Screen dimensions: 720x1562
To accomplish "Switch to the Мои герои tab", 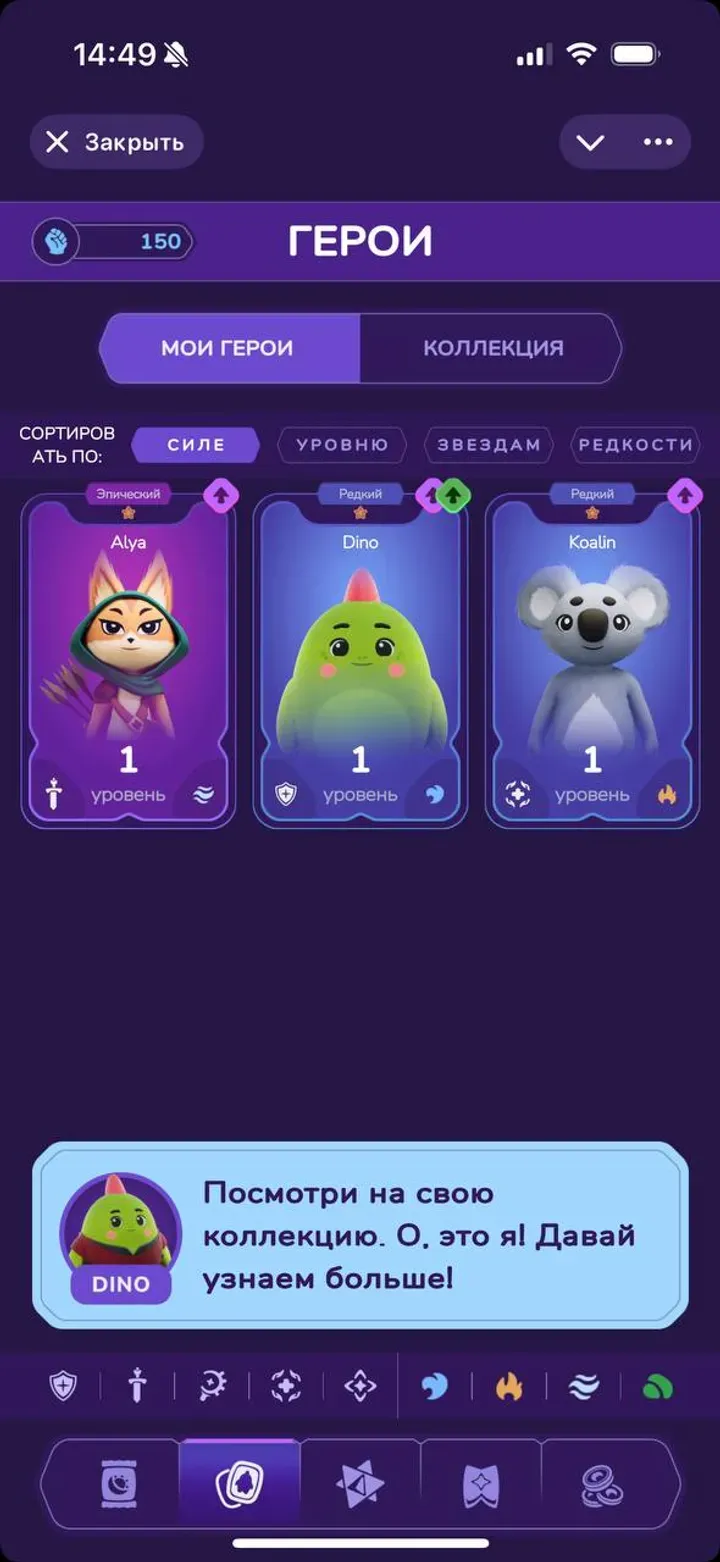I will (228, 348).
